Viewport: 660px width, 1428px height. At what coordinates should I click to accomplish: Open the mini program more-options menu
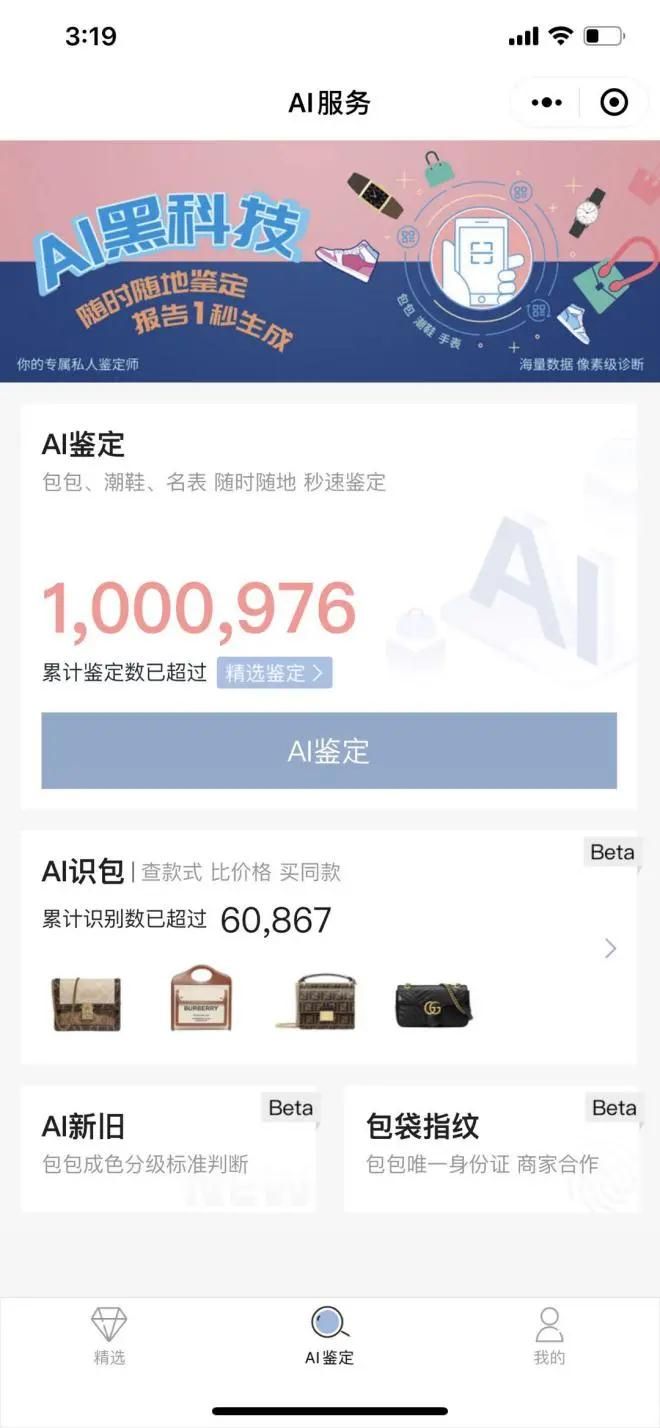(547, 102)
